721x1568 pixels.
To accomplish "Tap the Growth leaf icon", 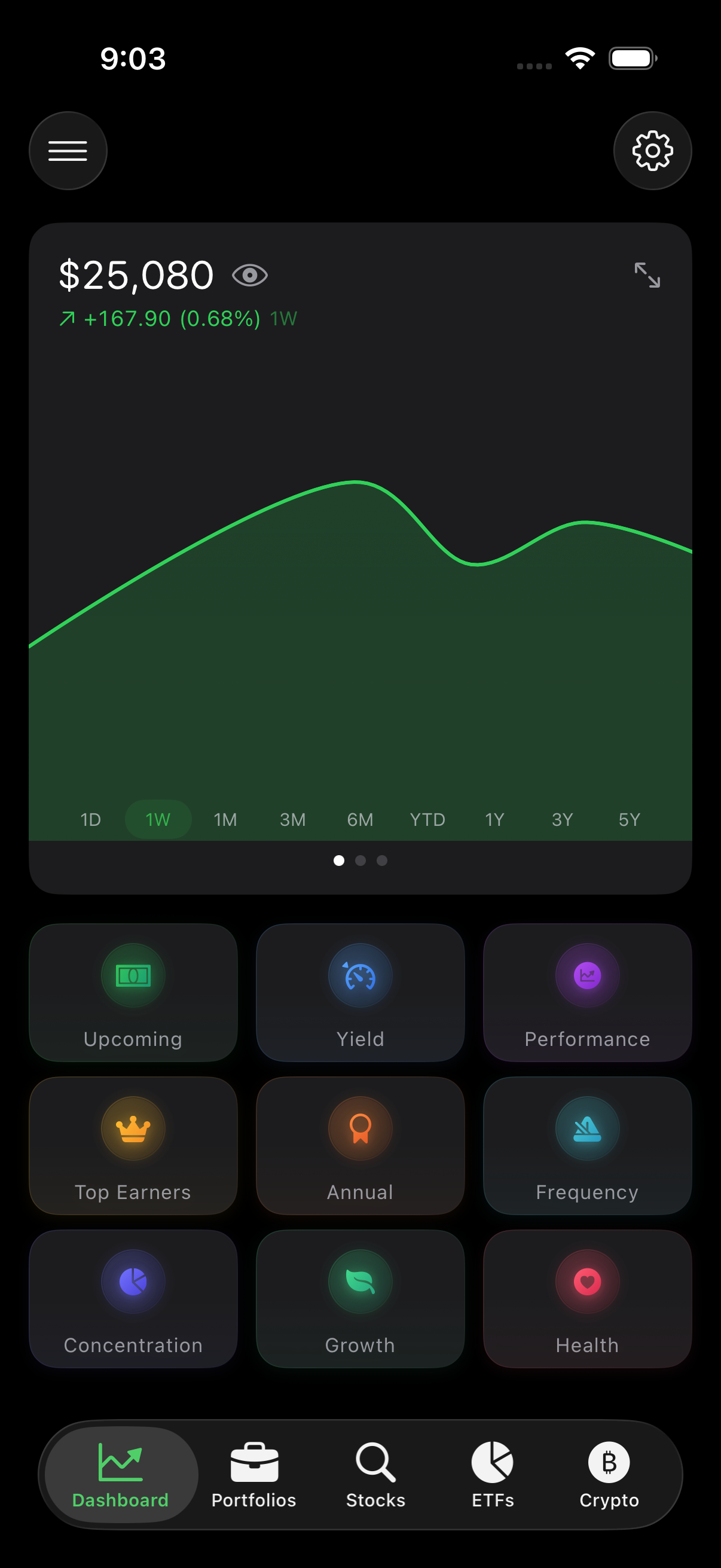I will pos(360,1282).
